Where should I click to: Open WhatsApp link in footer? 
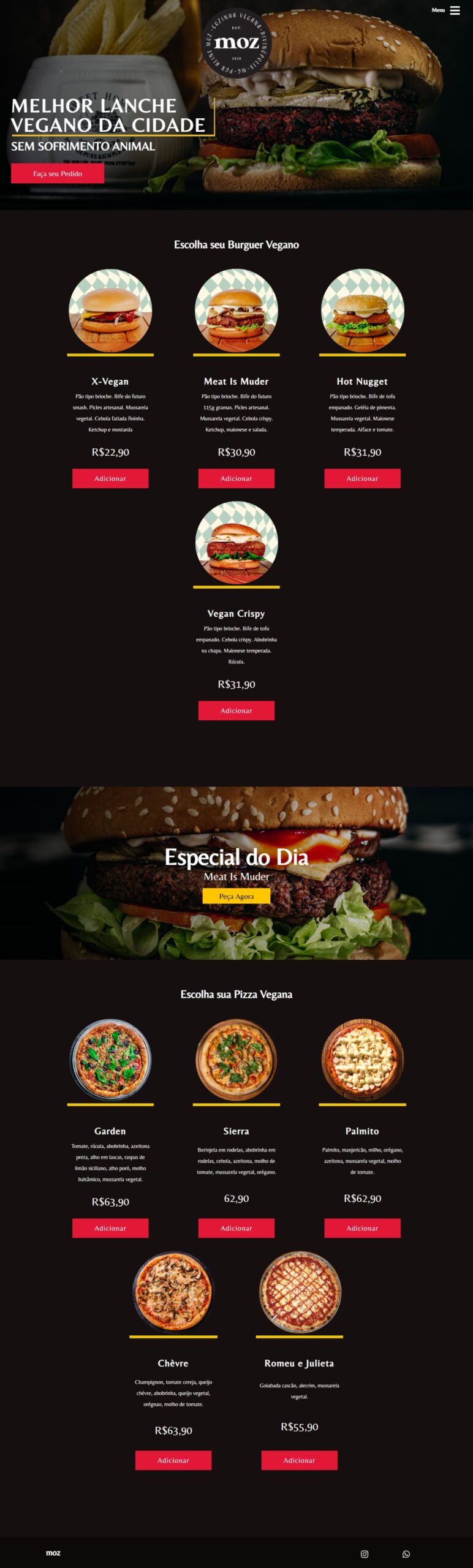(406, 1554)
